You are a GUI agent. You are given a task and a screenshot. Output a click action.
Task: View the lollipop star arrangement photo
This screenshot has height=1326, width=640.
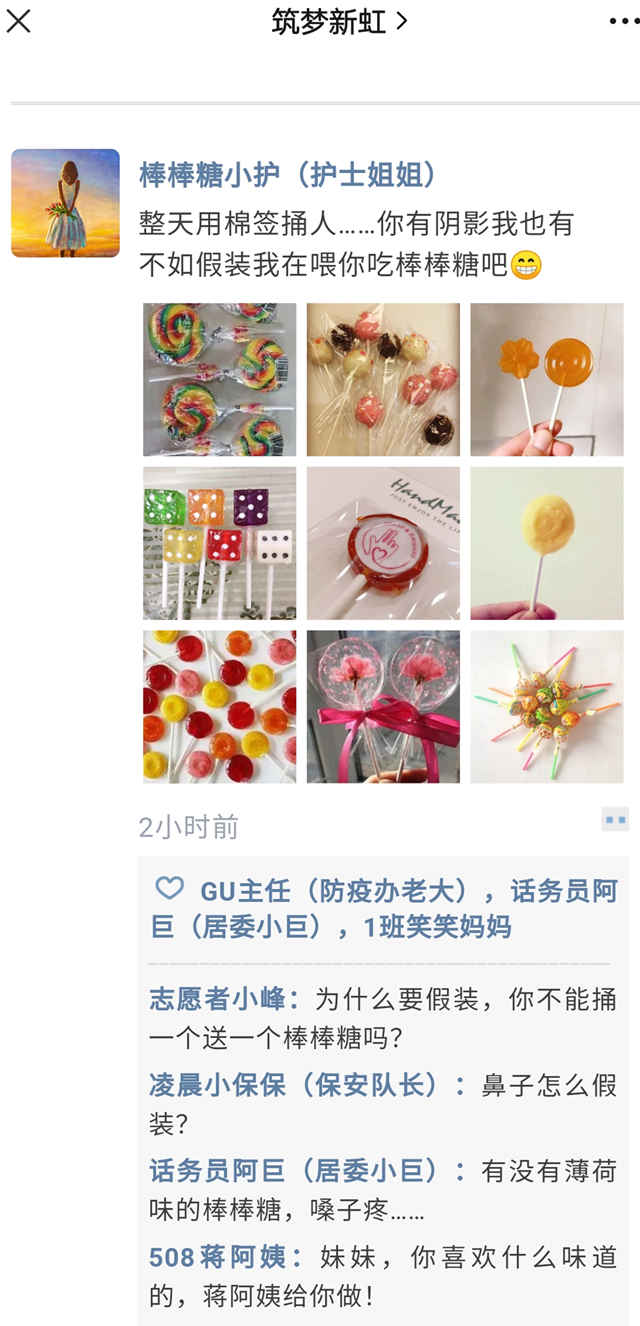tap(547, 706)
